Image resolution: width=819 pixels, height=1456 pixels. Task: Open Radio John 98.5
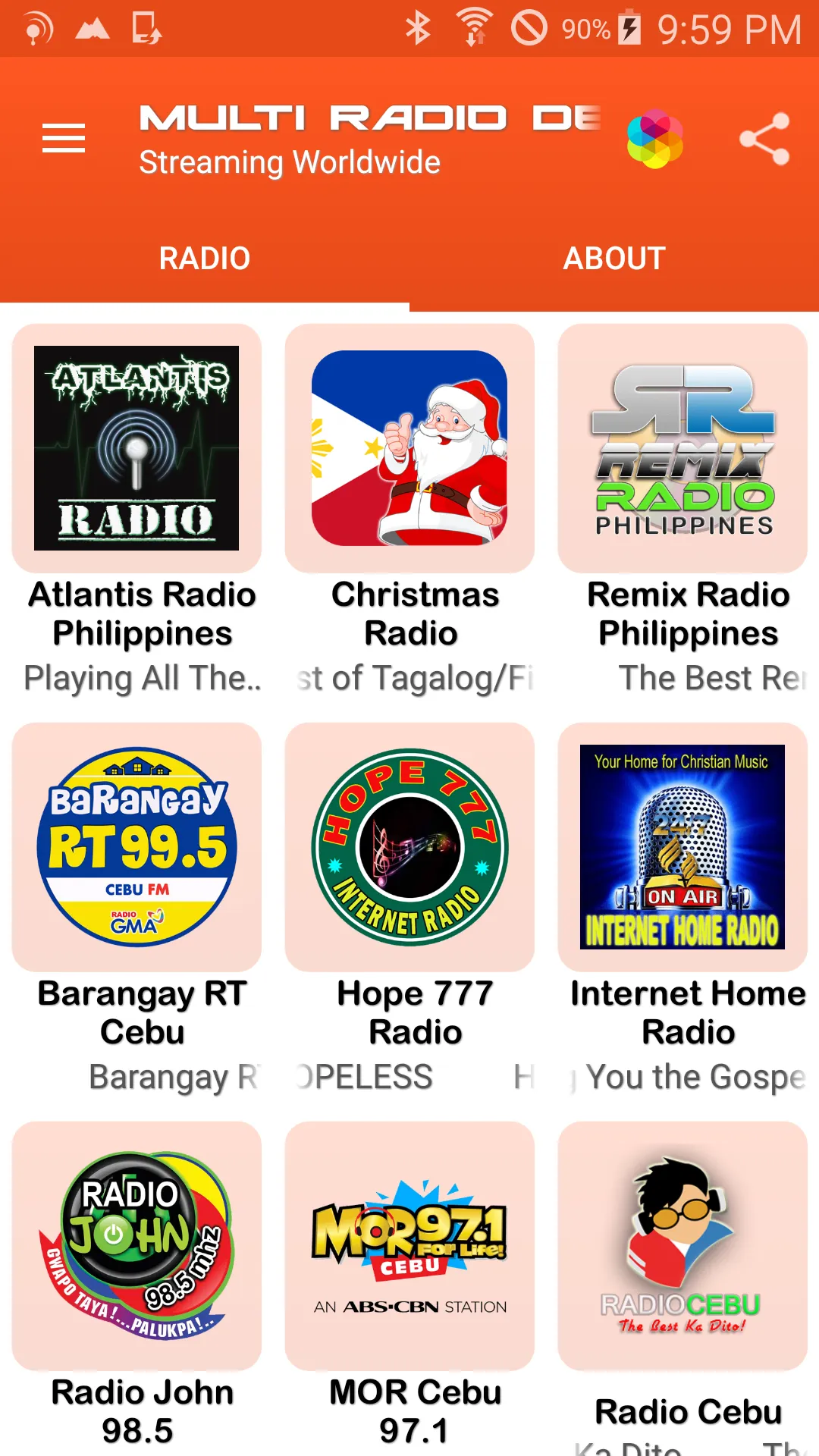pyautogui.click(x=136, y=1288)
